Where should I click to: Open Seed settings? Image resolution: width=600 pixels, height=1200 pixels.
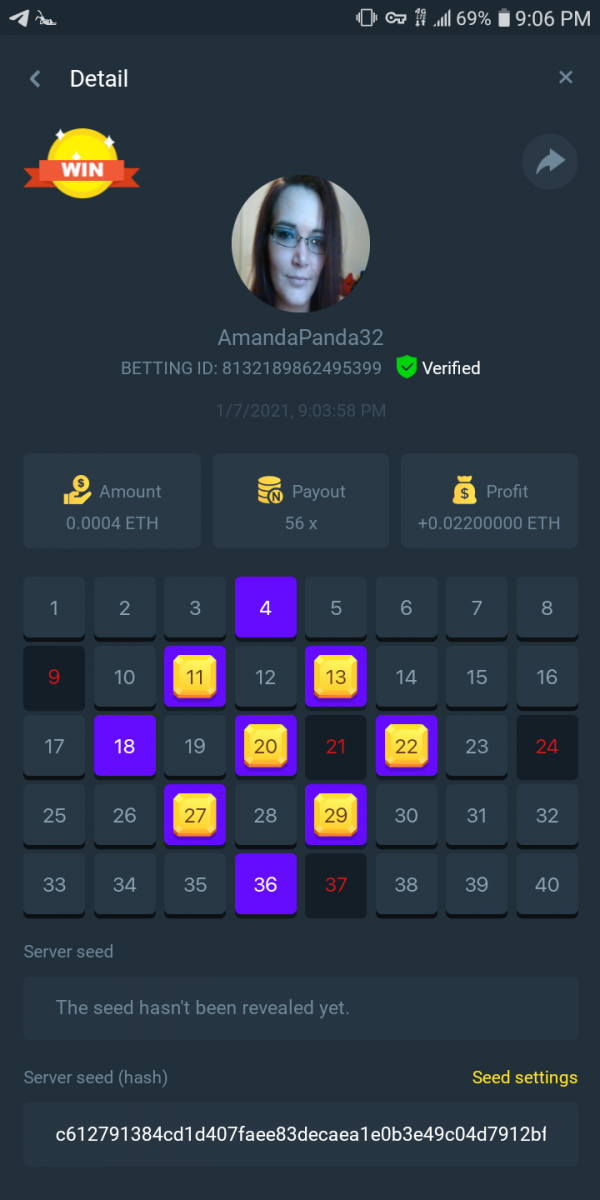(x=524, y=1078)
